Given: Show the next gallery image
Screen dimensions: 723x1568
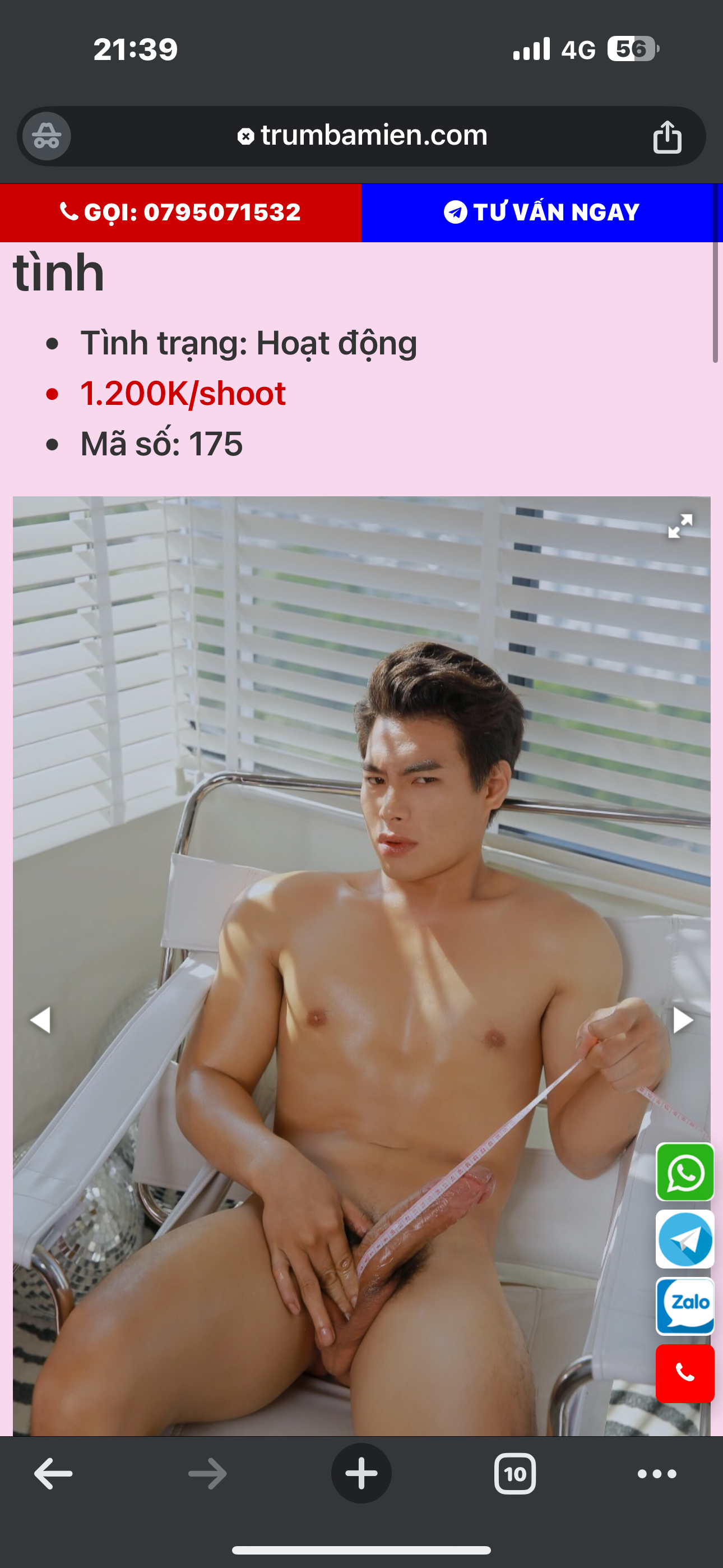Looking at the screenshot, I should (682, 1020).
